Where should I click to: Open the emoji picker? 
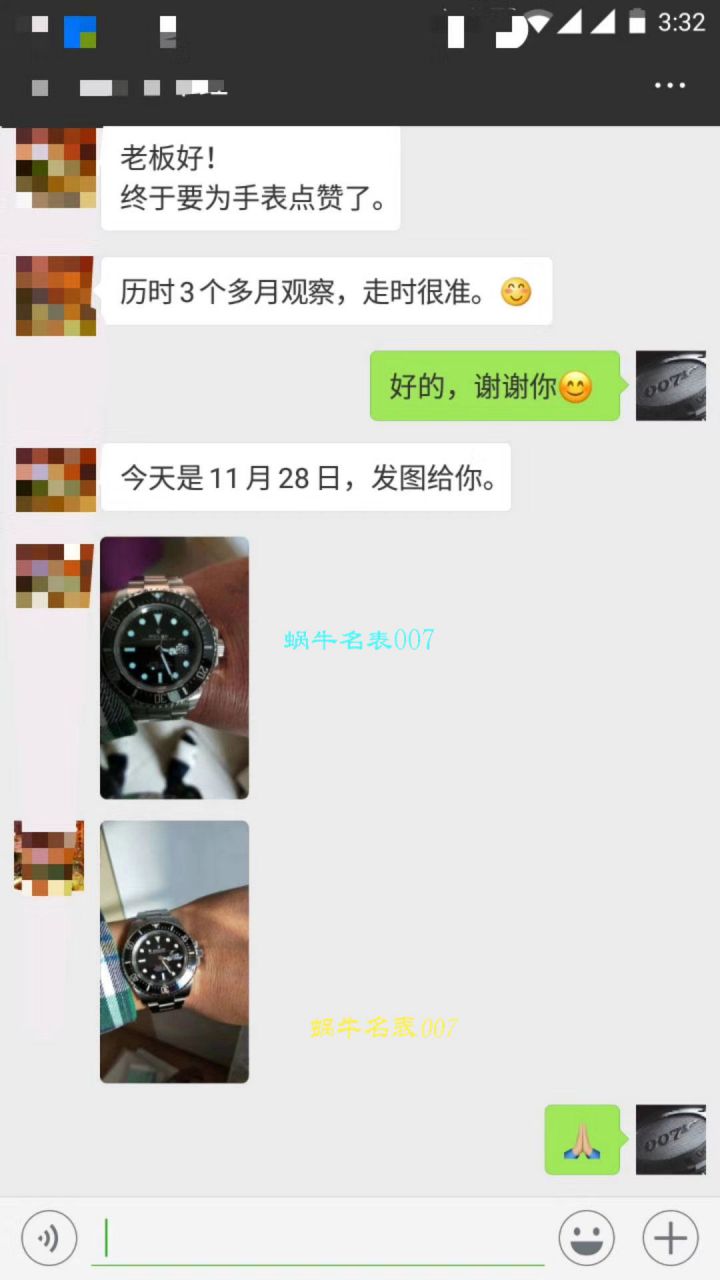pos(586,1239)
